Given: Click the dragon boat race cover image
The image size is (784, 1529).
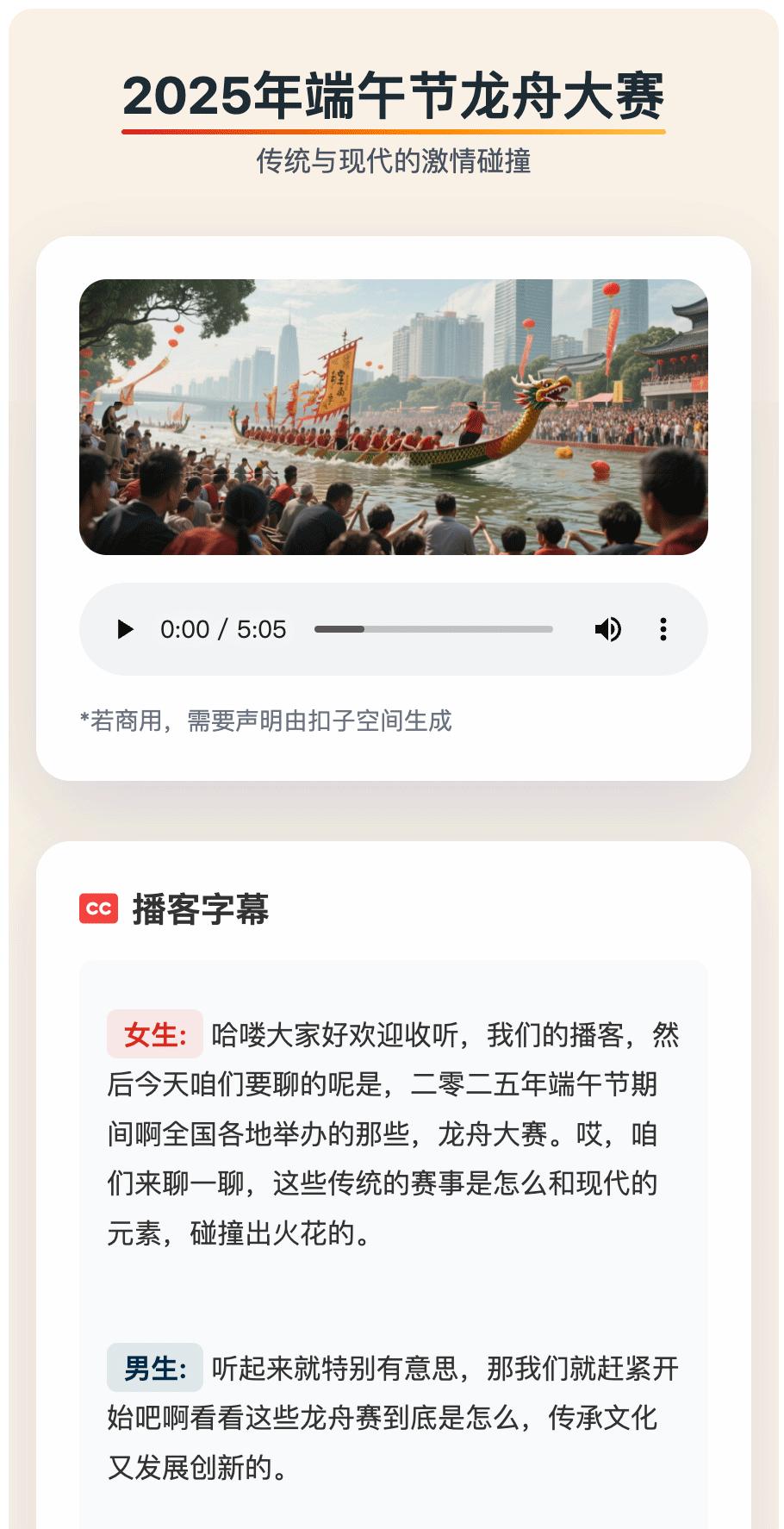Looking at the screenshot, I should [x=392, y=416].
